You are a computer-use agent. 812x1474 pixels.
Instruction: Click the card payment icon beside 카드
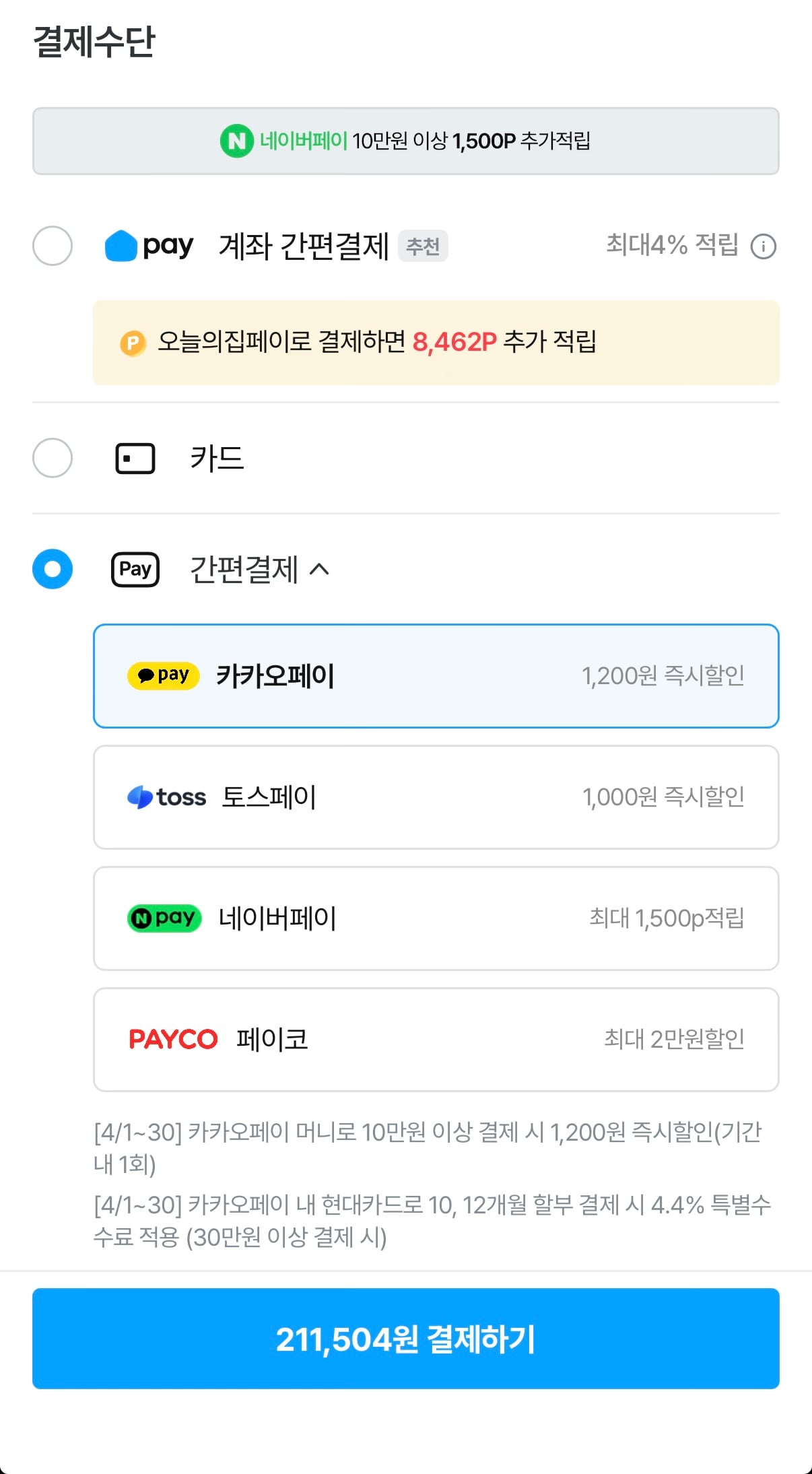coord(134,458)
